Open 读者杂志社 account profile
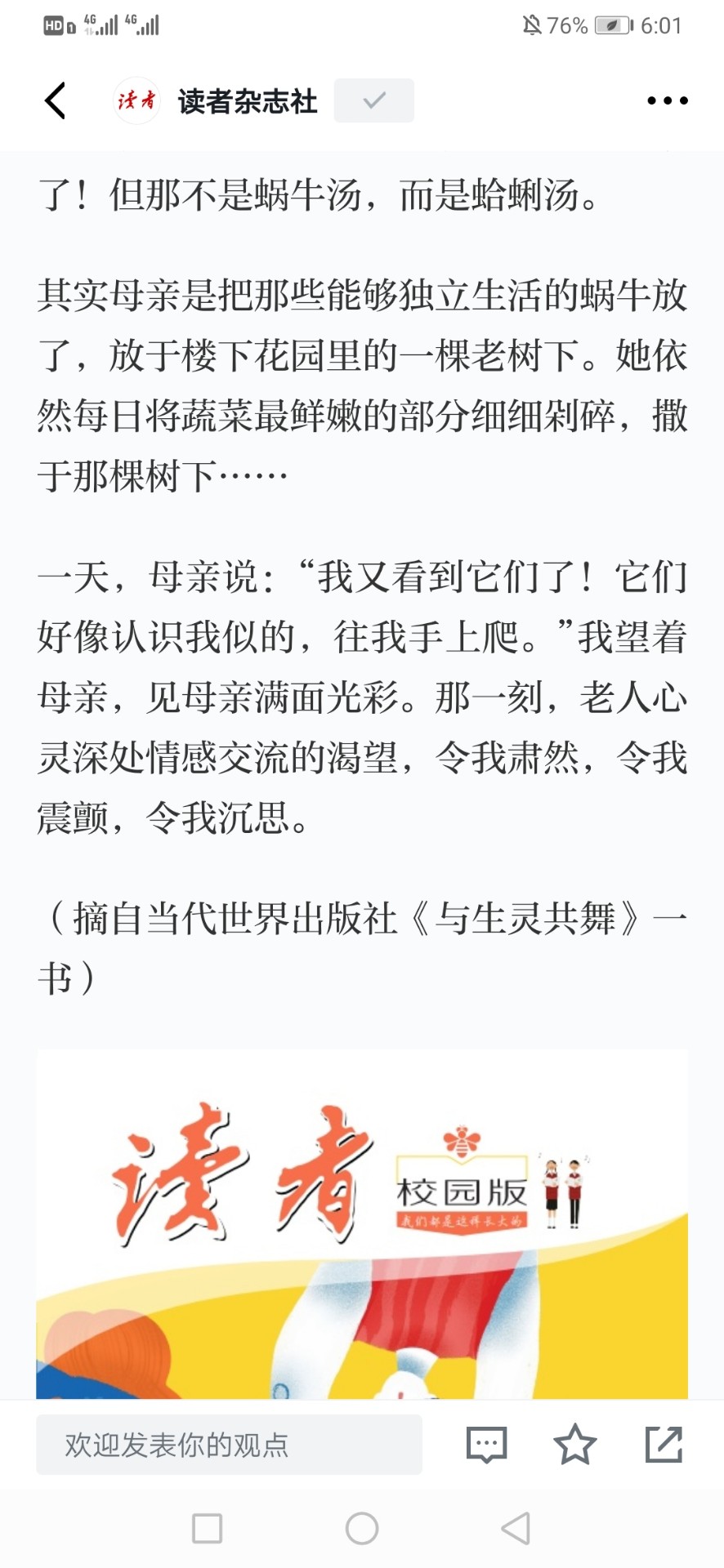This screenshot has width=724, height=1568. [246, 101]
